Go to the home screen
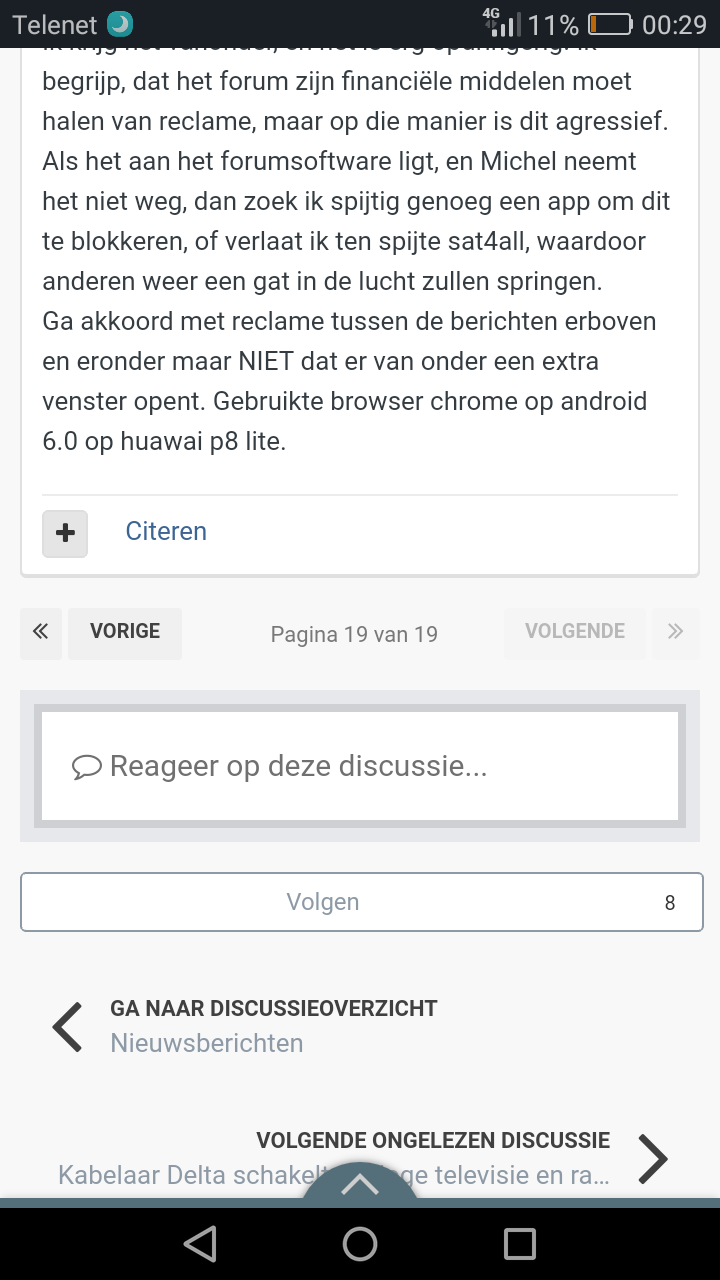 (360, 1244)
